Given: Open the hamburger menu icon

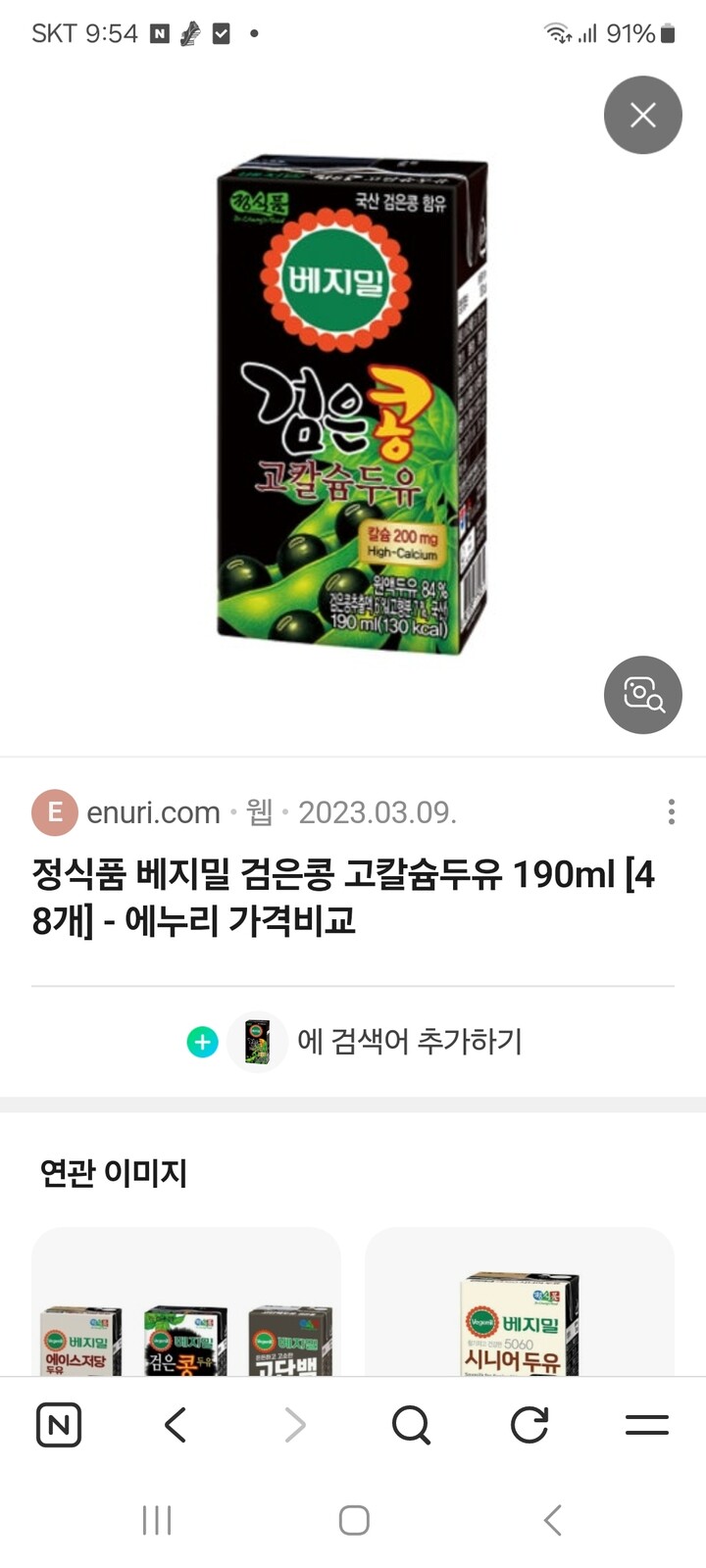Looking at the screenshot, I should [647, 1426].
